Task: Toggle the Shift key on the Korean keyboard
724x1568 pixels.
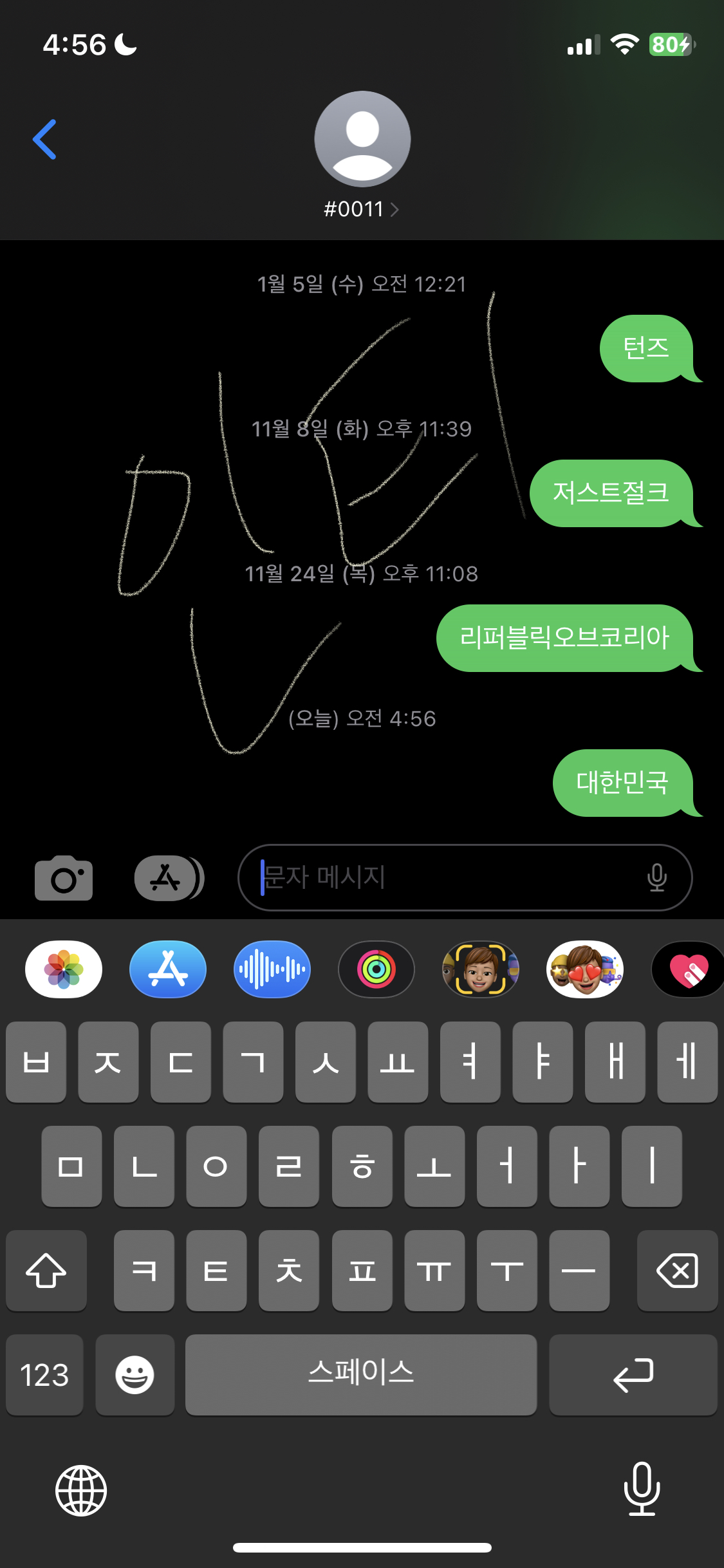Action: (x=46, y=1270)
